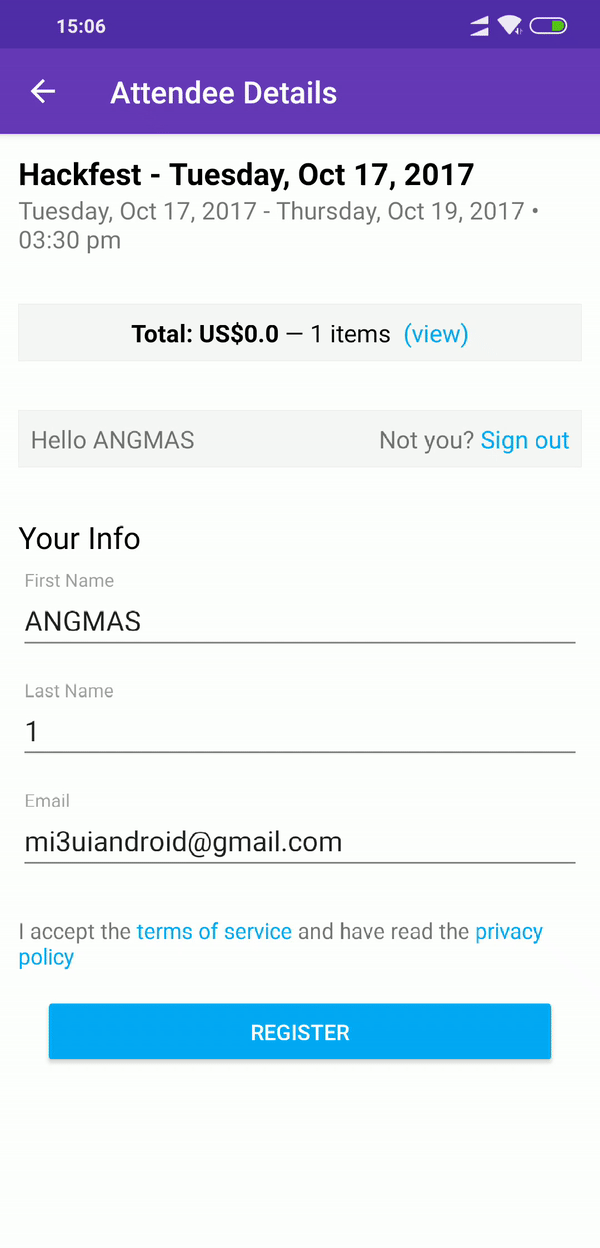Open the privacy policy link
Screen dimensions: 600x1248
click(508, 932)
